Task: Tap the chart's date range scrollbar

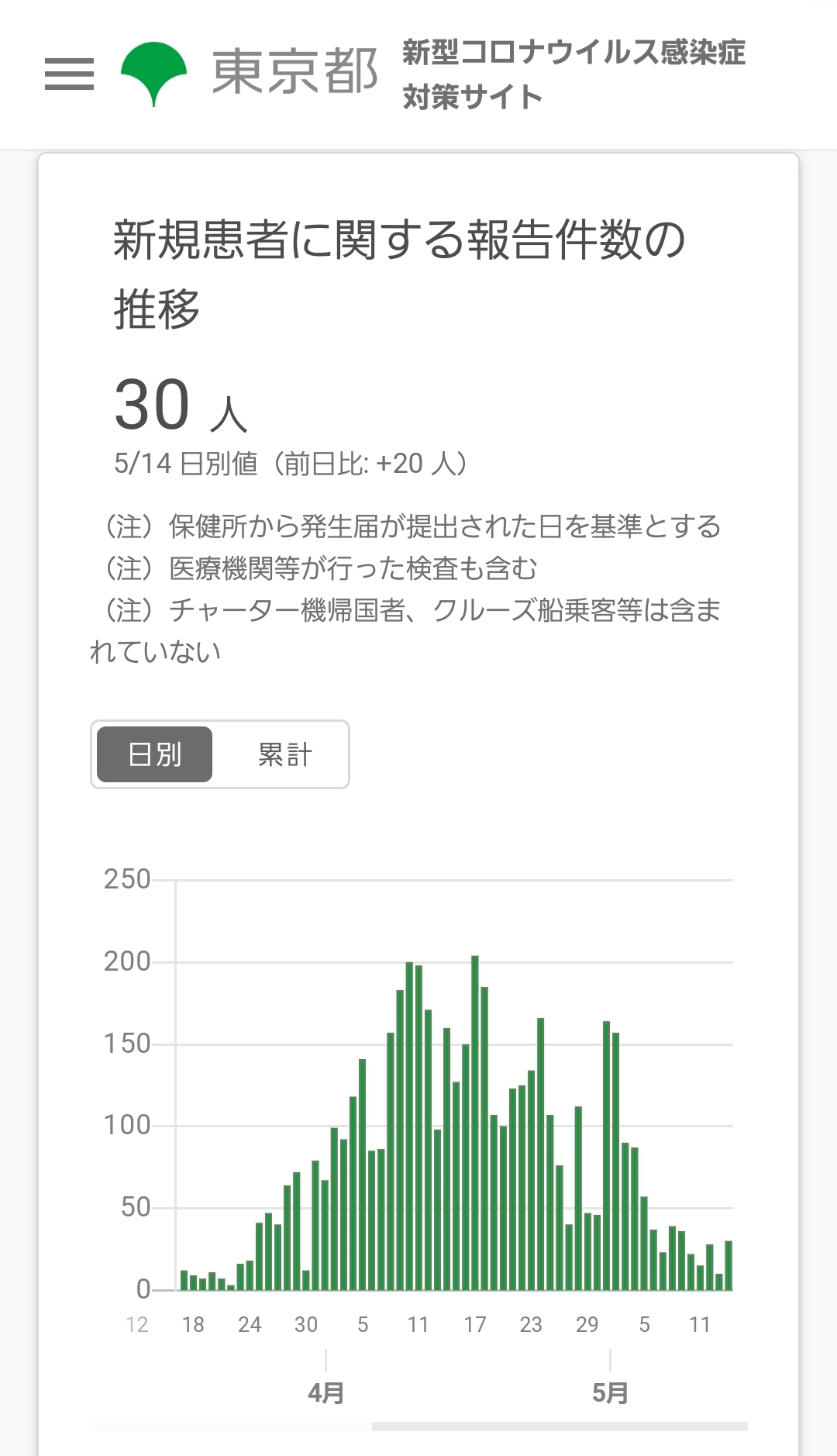Action: pyautogui.click(x=560, y=1426)
